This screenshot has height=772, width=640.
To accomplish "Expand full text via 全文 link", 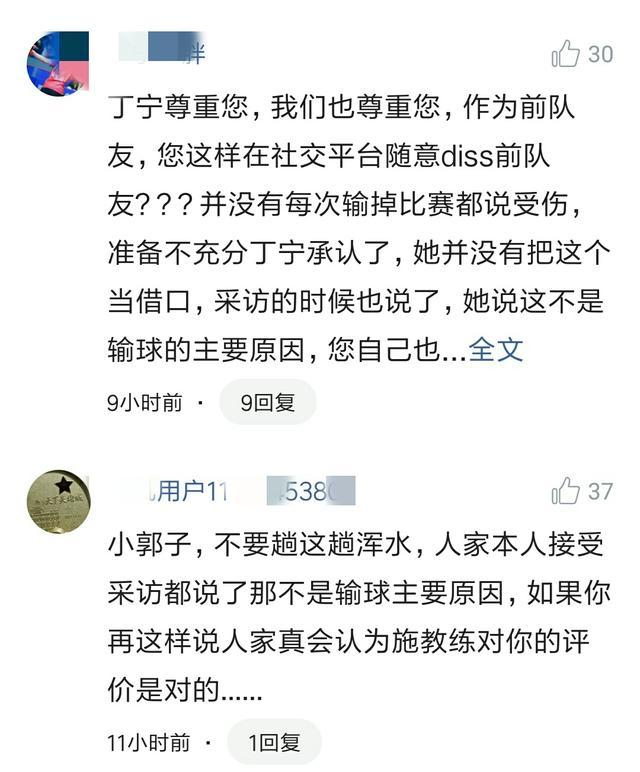I will (496, 350).
